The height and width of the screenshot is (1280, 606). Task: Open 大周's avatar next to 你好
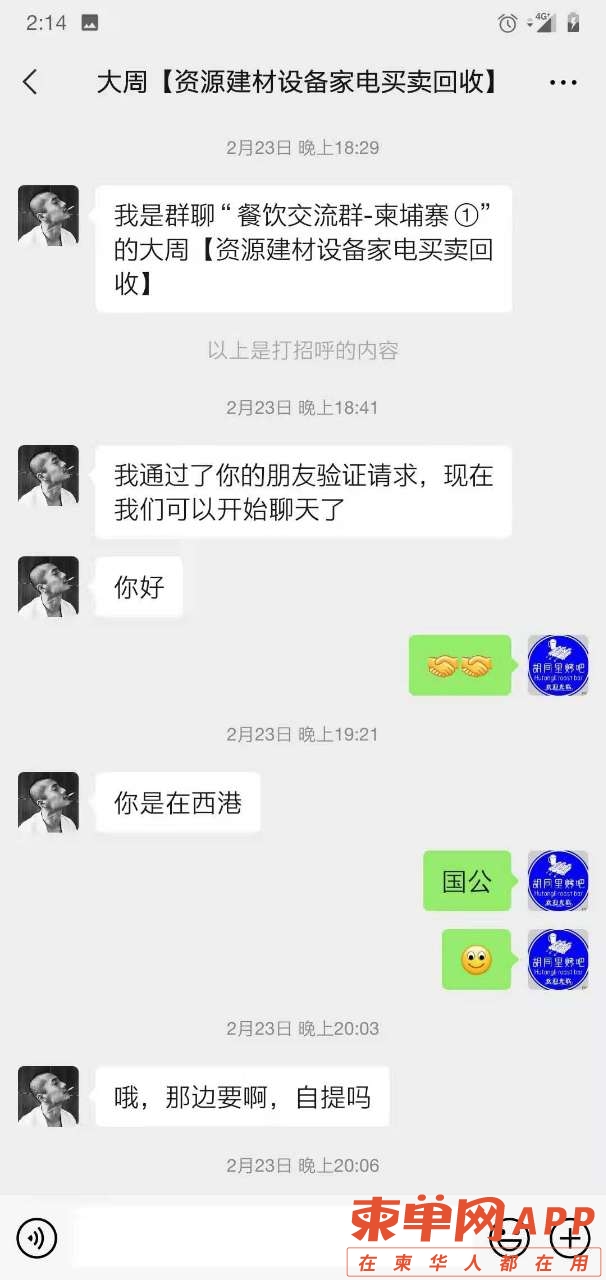pos(48,586)
